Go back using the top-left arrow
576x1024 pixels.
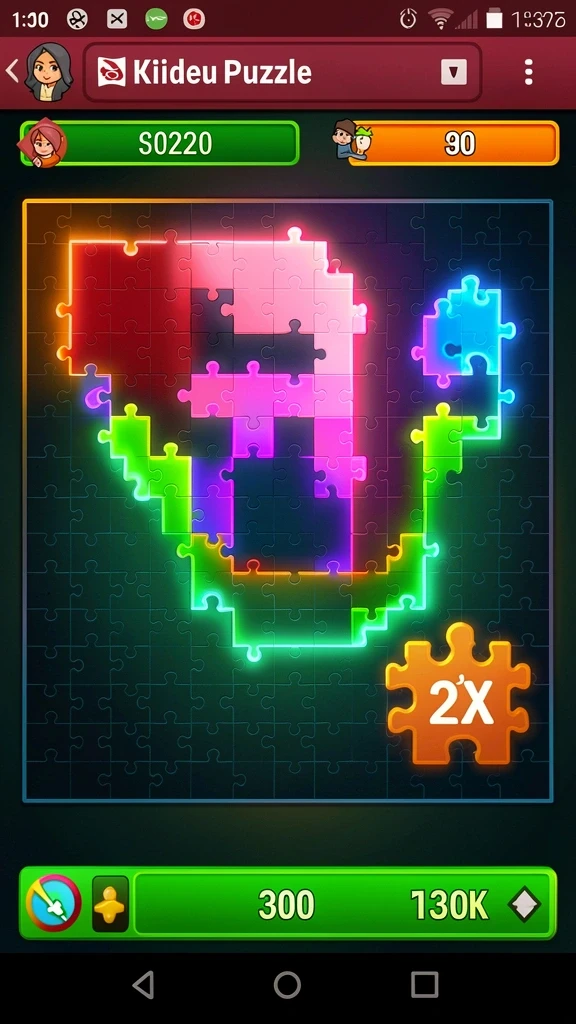pyautogui.click(x=12, y=71)
